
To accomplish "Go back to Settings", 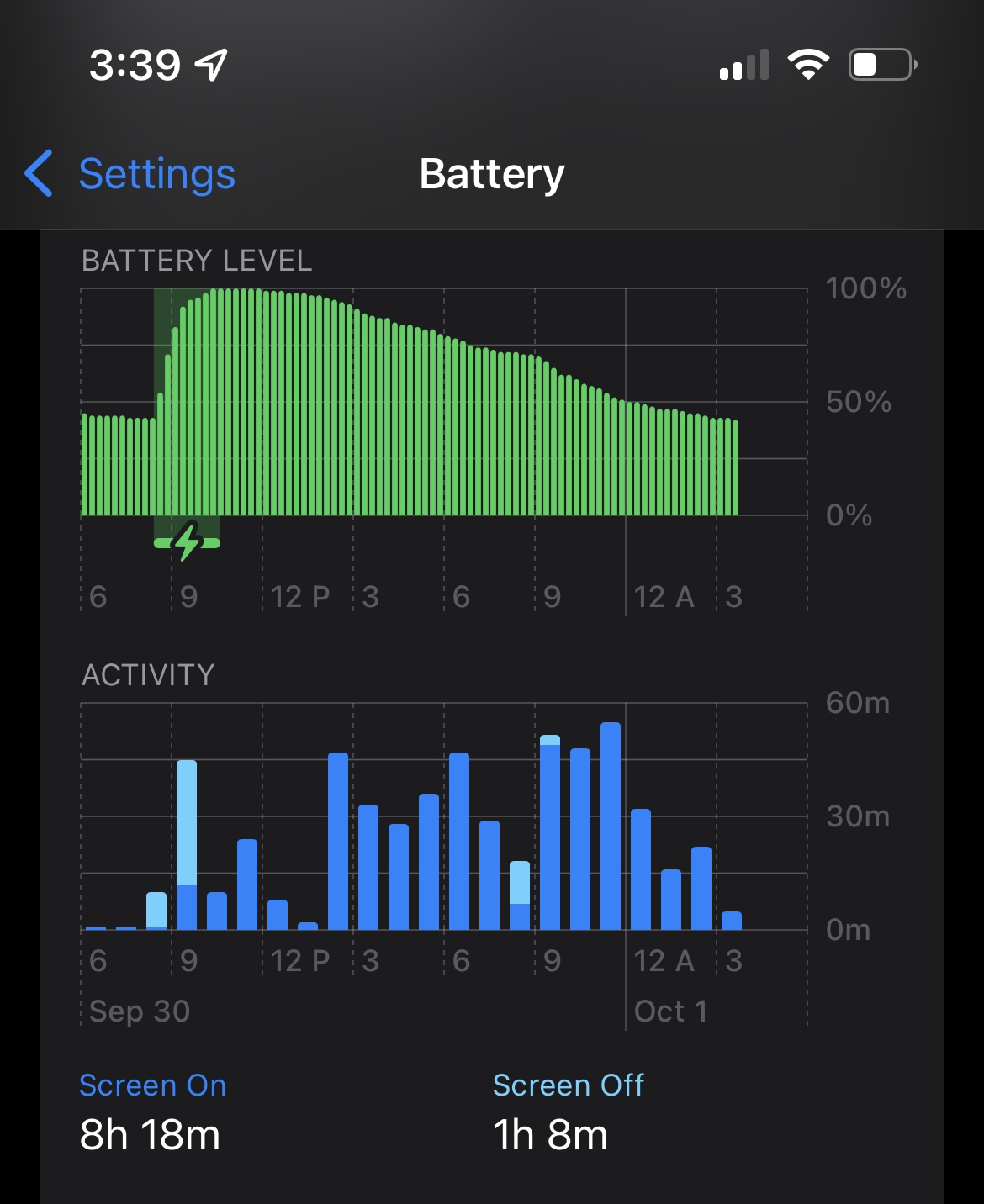I will (x=130, y=174).
